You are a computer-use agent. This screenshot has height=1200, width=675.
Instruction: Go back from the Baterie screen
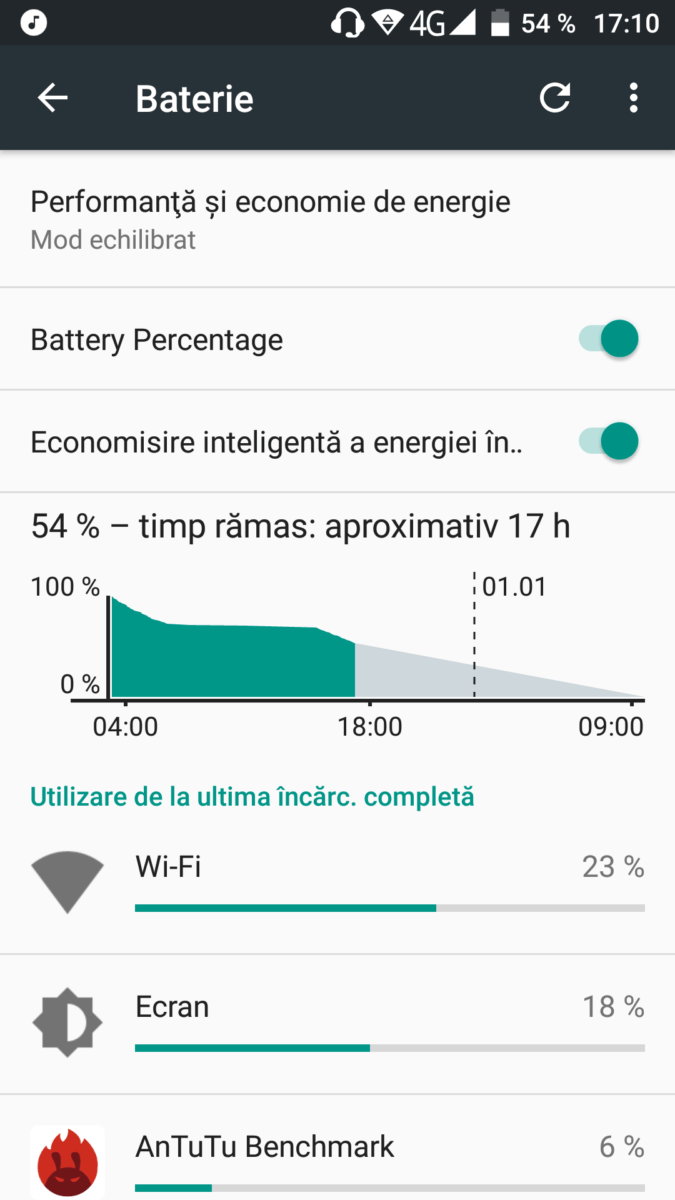(52, 98)
